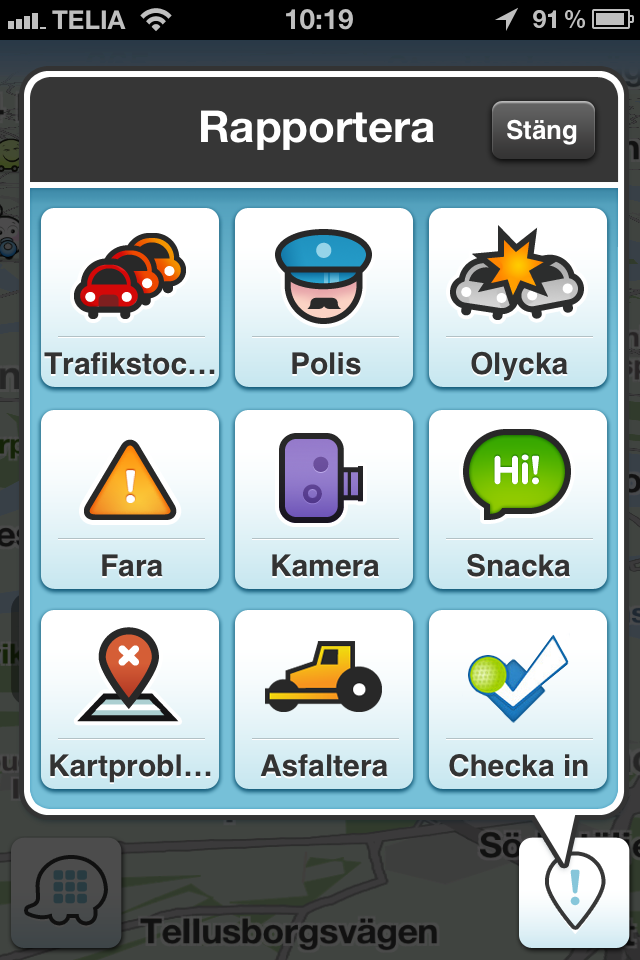Report a traffic jam with Trafikstockning
Viewport: 640px width, 960px height.
(x=130, y=298)
